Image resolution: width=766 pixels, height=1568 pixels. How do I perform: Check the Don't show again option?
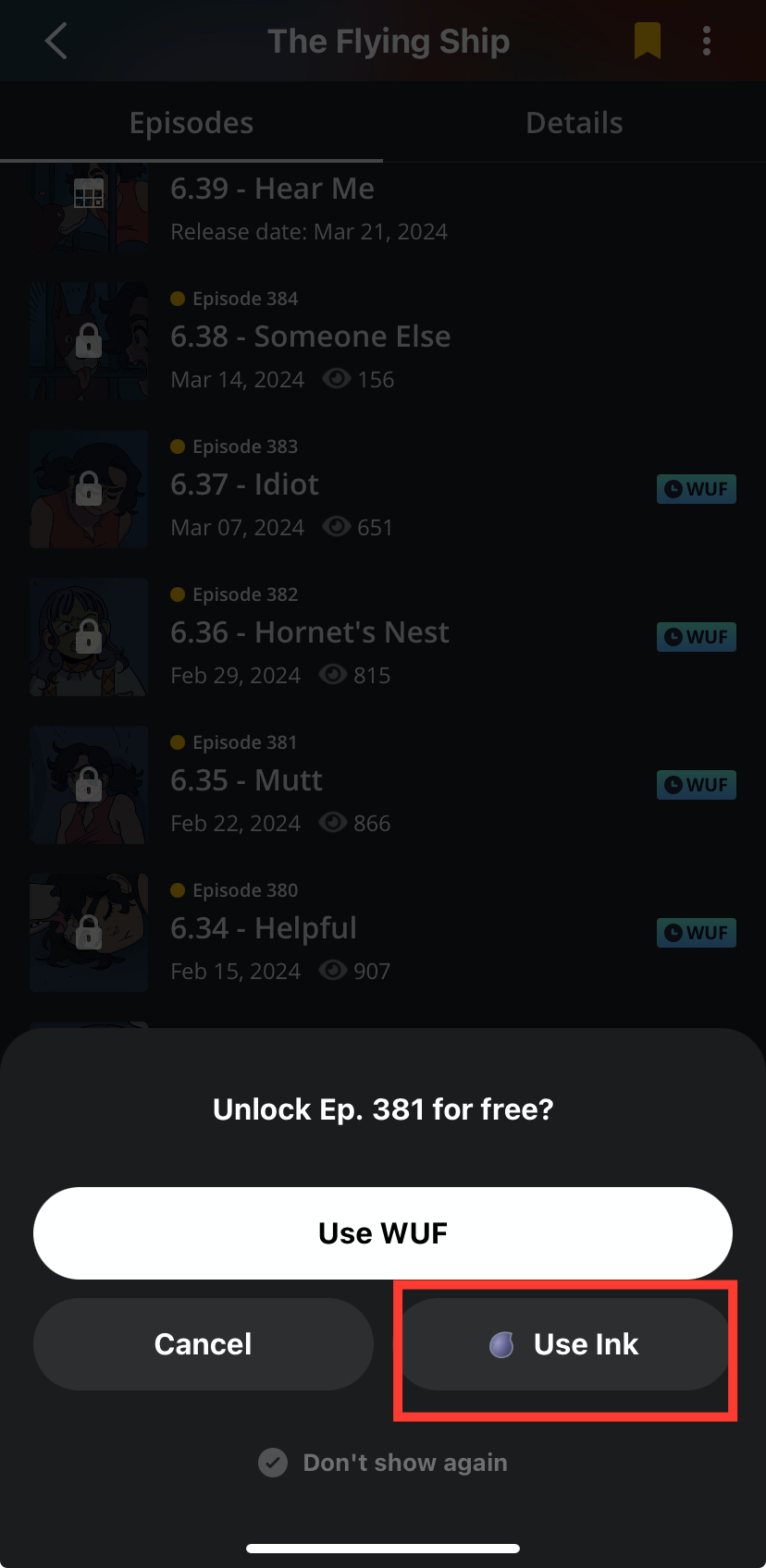(x=273, y=1463)
